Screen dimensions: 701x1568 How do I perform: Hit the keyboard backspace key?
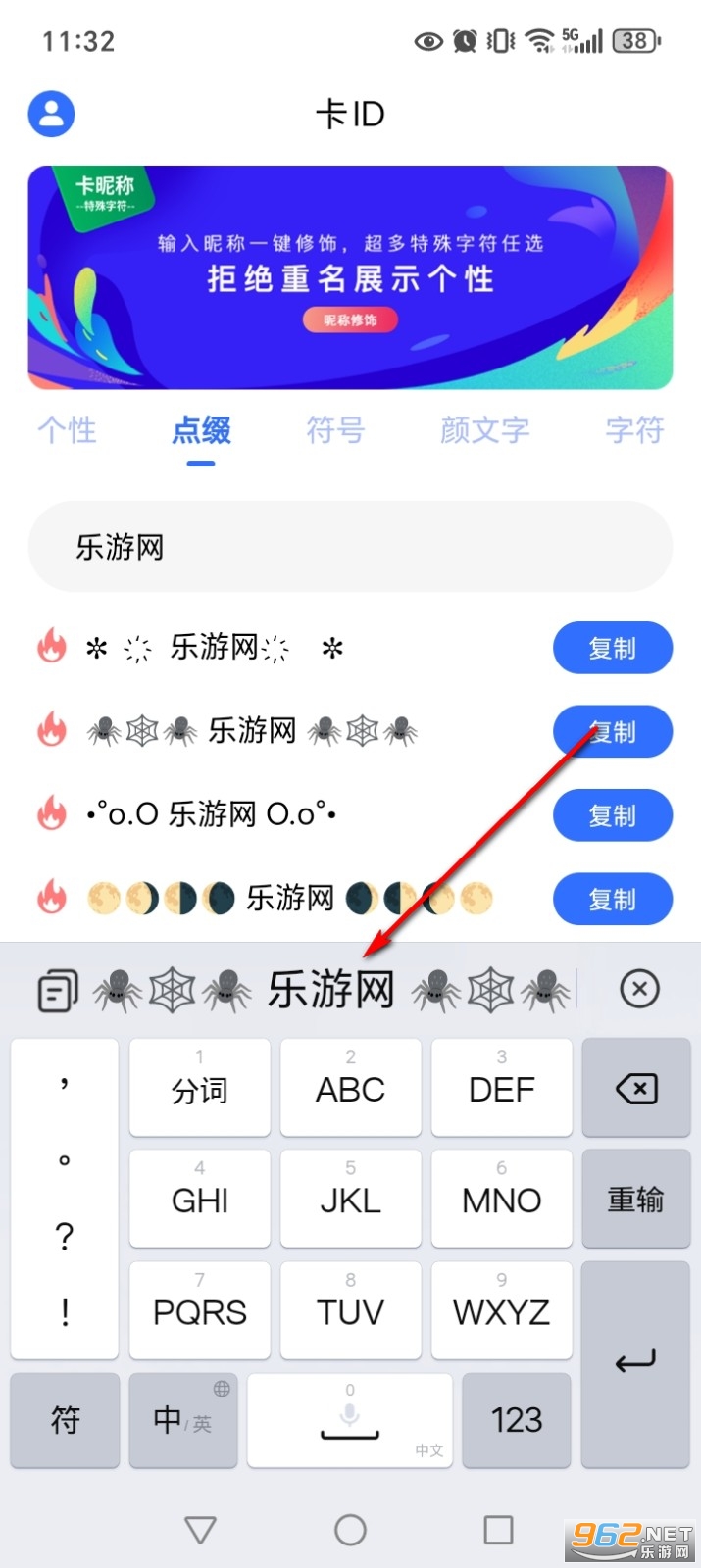(x=635, y=1088)
